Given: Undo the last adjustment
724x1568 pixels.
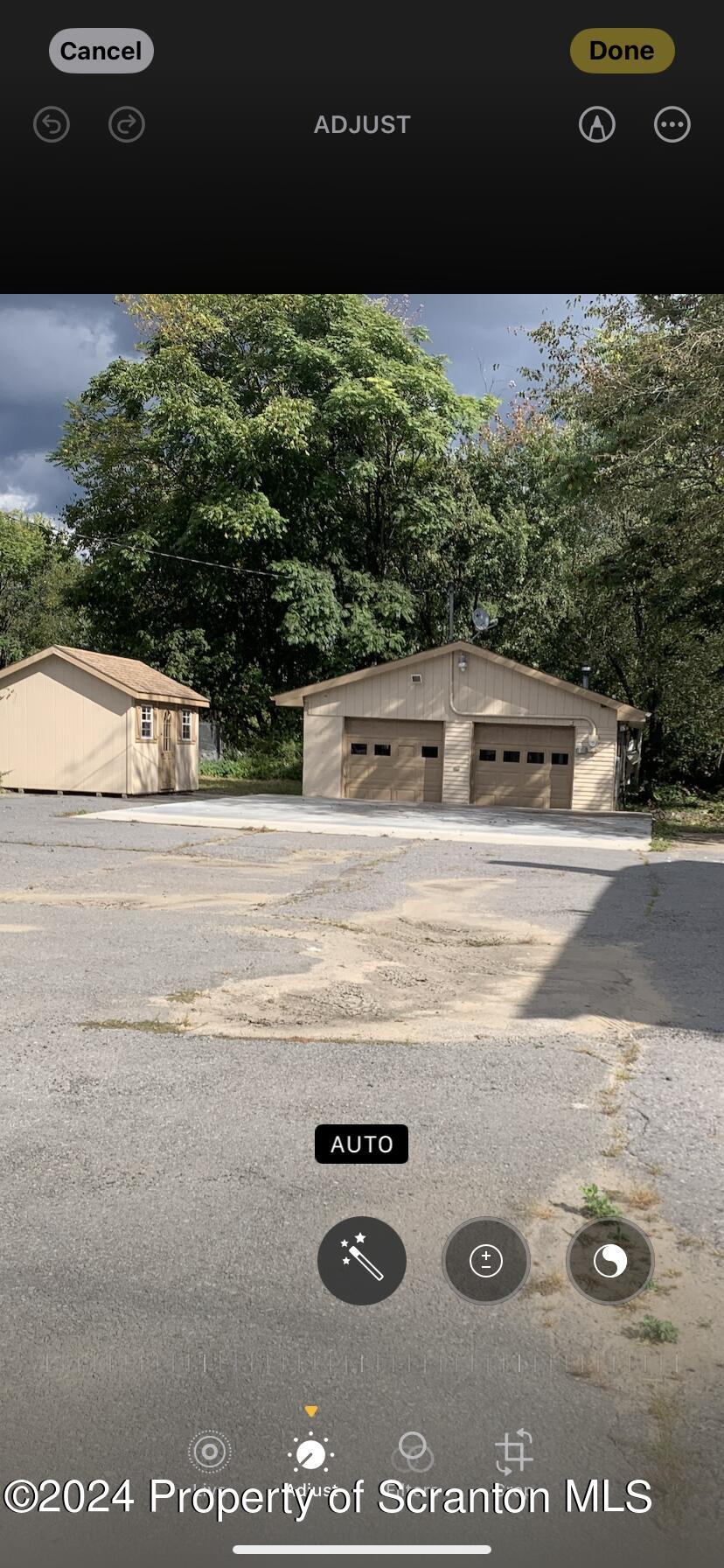Looking at the screenshot, I should [52, 124].
